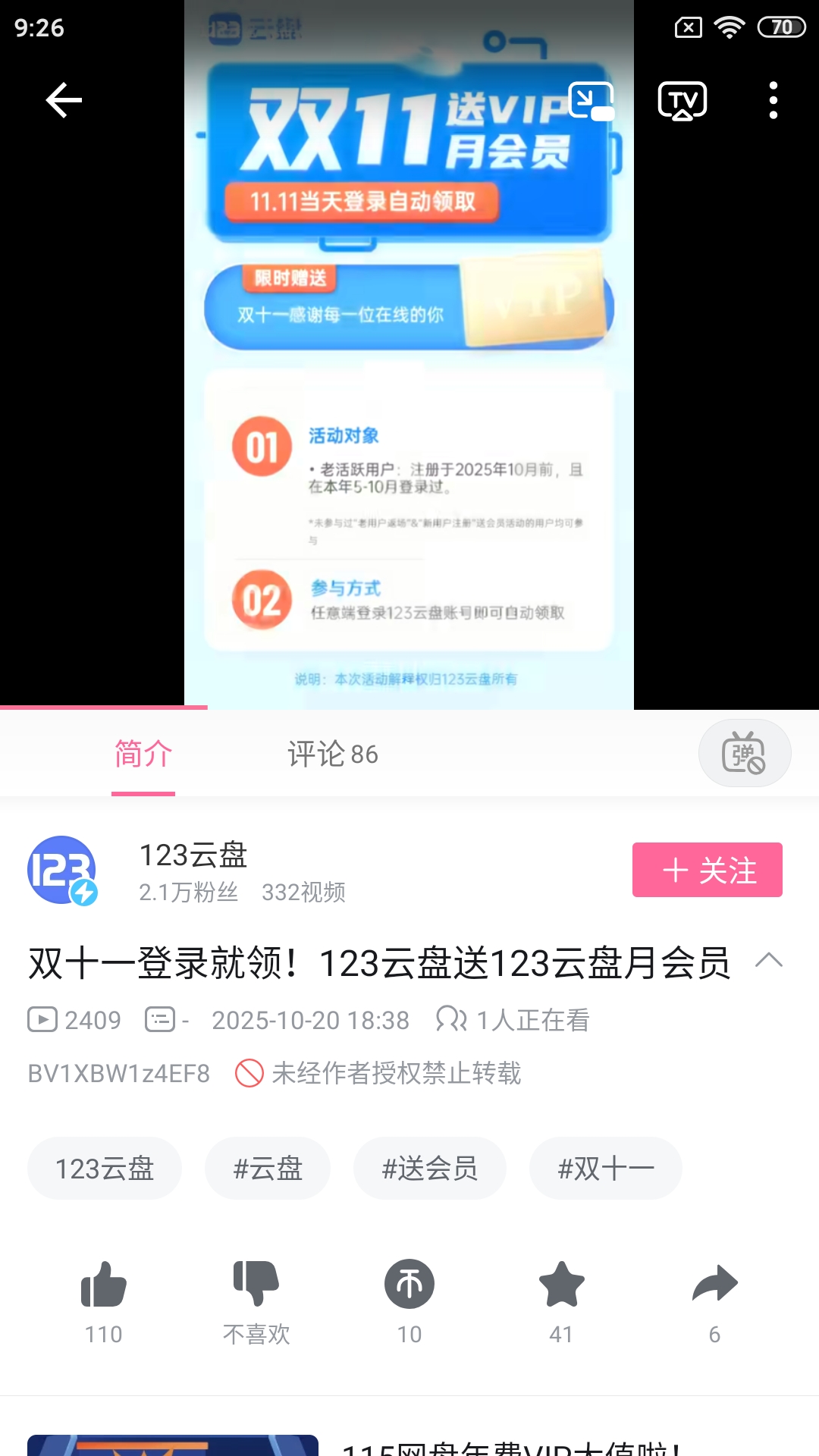Toggle the danmaku bullet comments button

coord(744,753)
